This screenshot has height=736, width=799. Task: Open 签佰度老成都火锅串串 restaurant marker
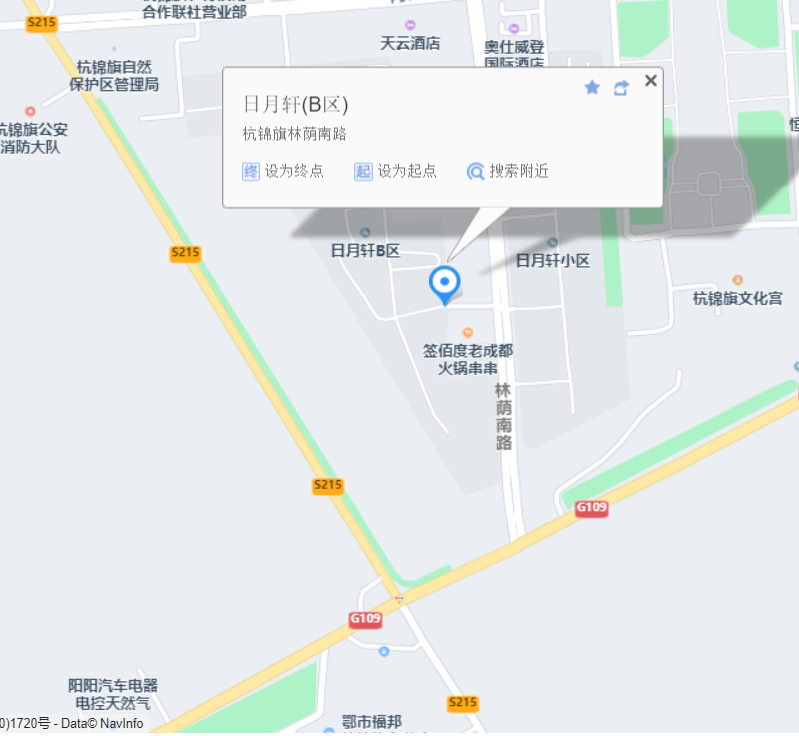(467, 333)
